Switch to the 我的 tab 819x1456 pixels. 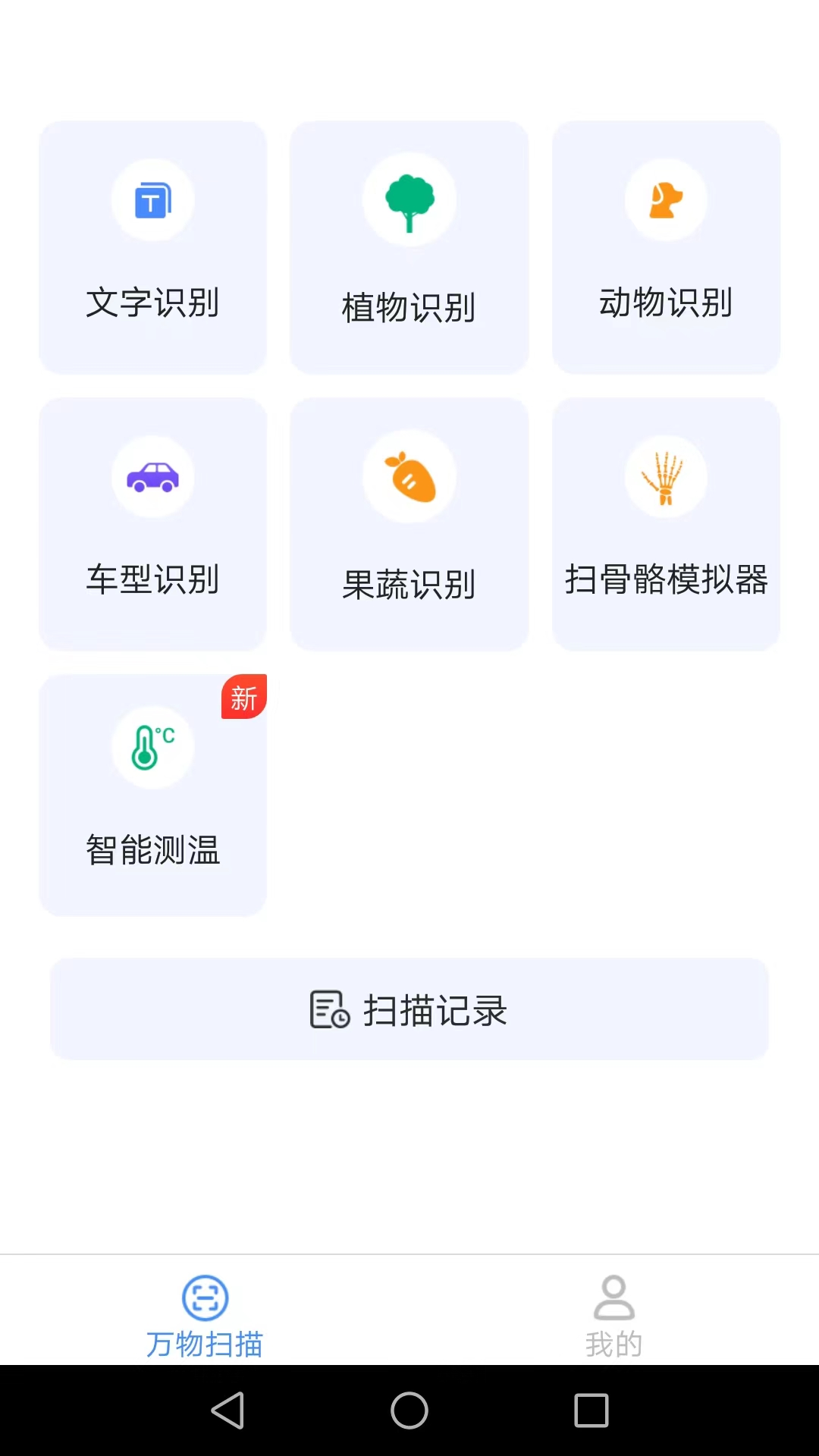pos(614,1316)
